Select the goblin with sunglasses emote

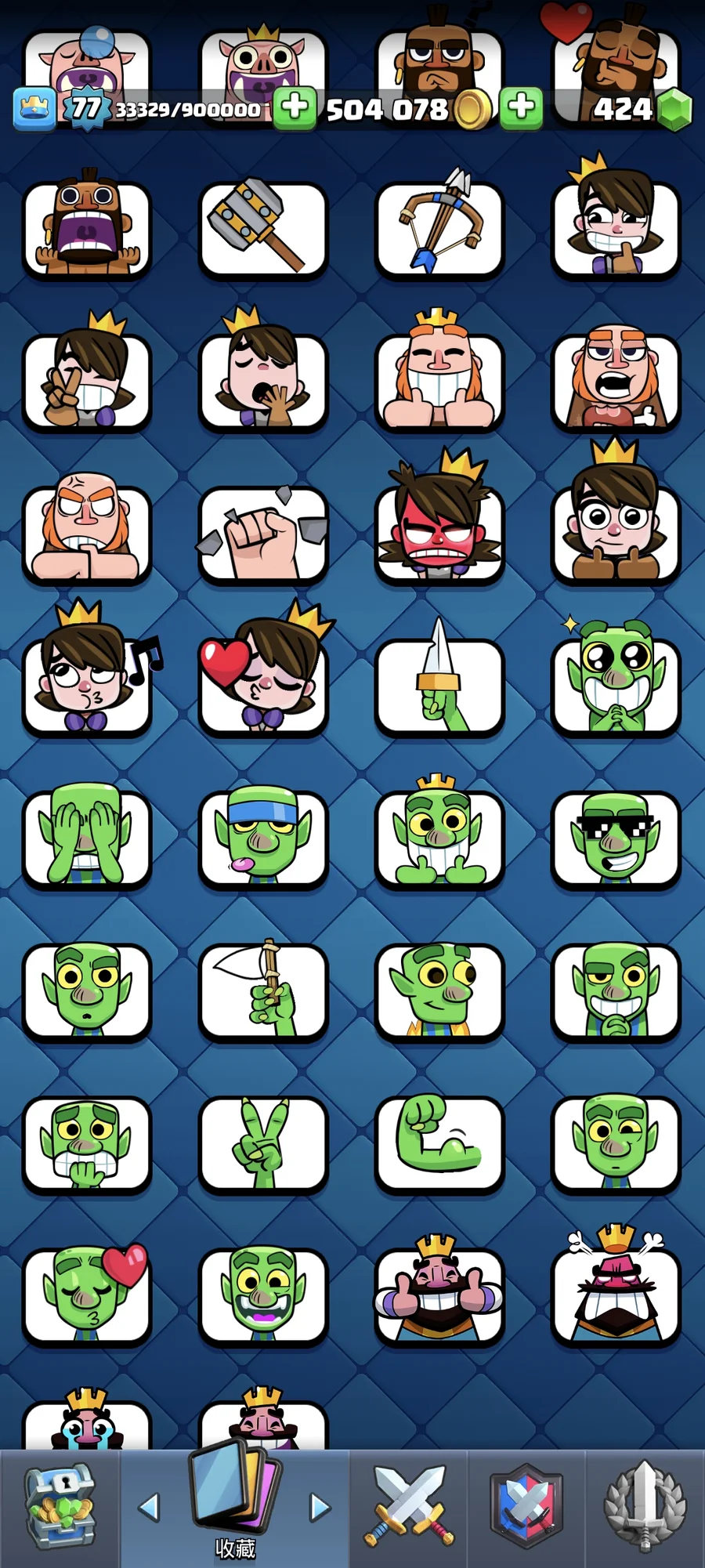point(615,838)
